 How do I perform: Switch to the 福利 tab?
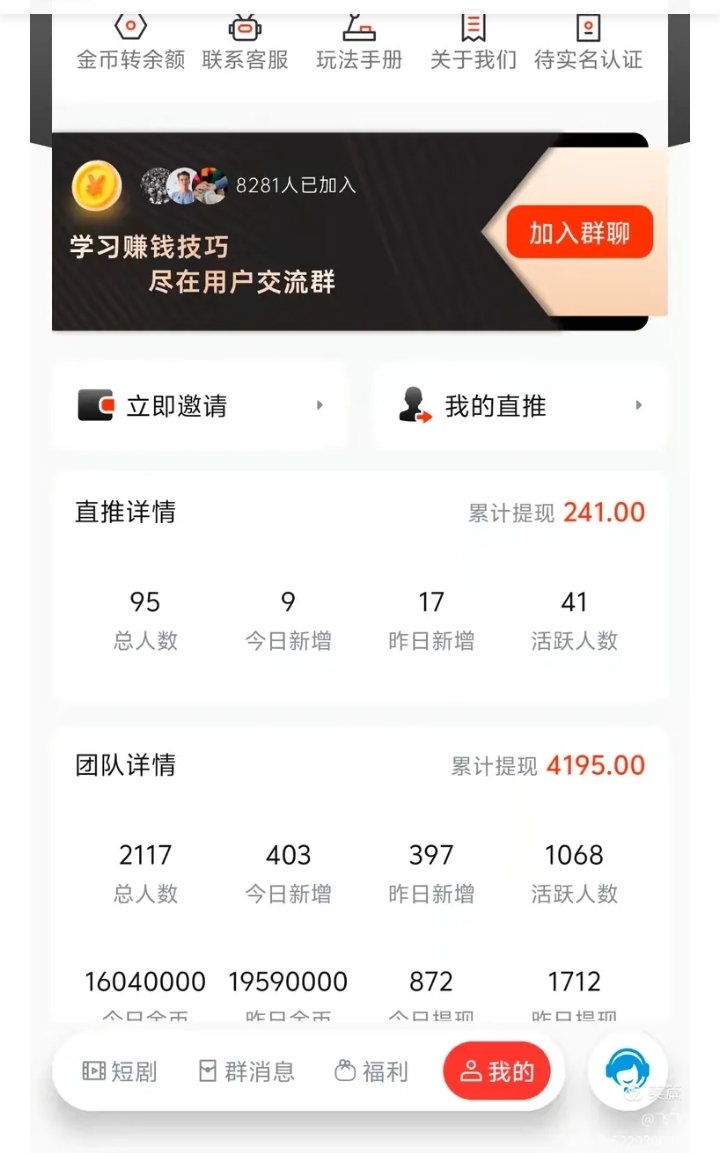(x=371, y=1071)
